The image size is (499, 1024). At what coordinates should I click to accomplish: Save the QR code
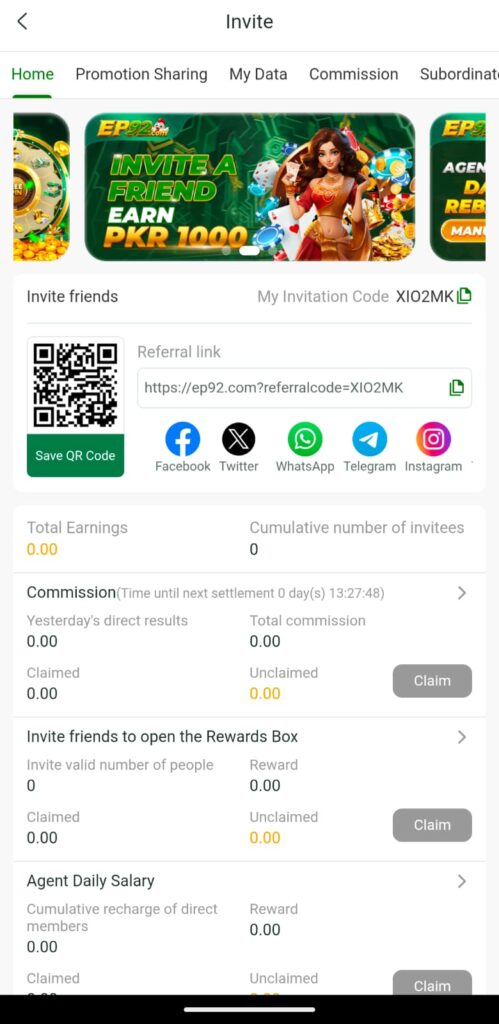click(x=75, y=456)
